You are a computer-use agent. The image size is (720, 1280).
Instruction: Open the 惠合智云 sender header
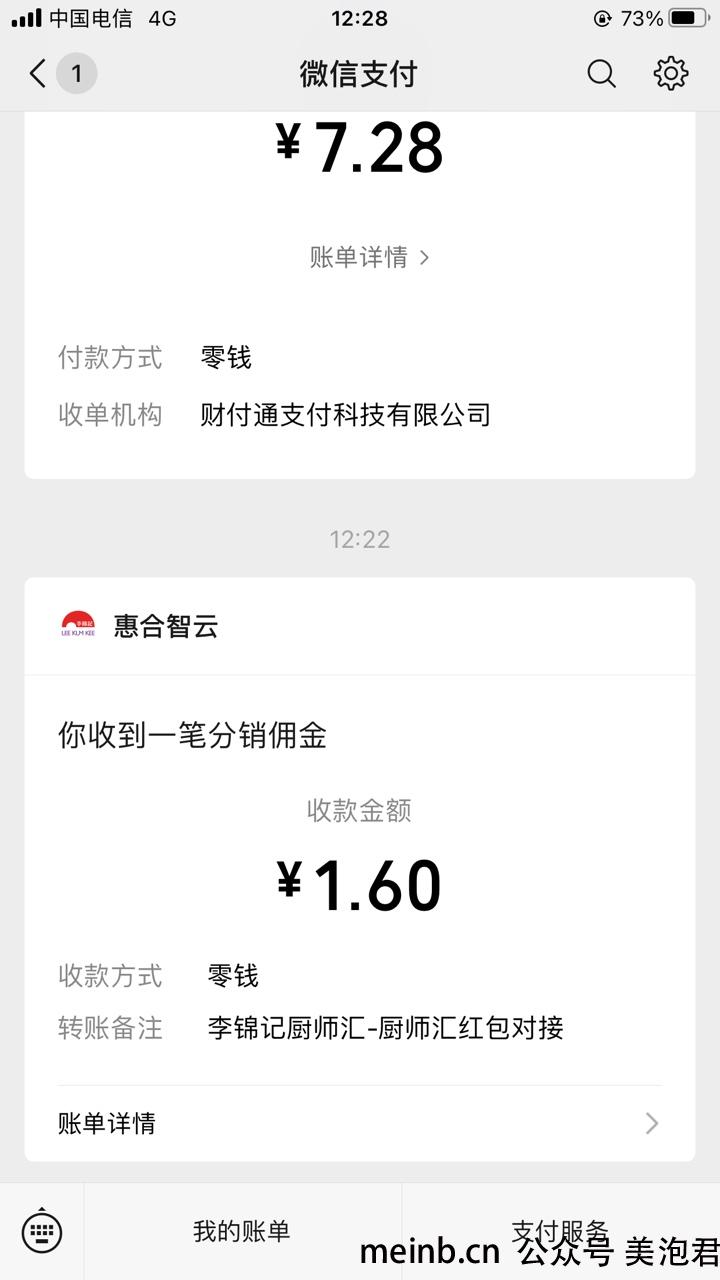tap(360, 626)
